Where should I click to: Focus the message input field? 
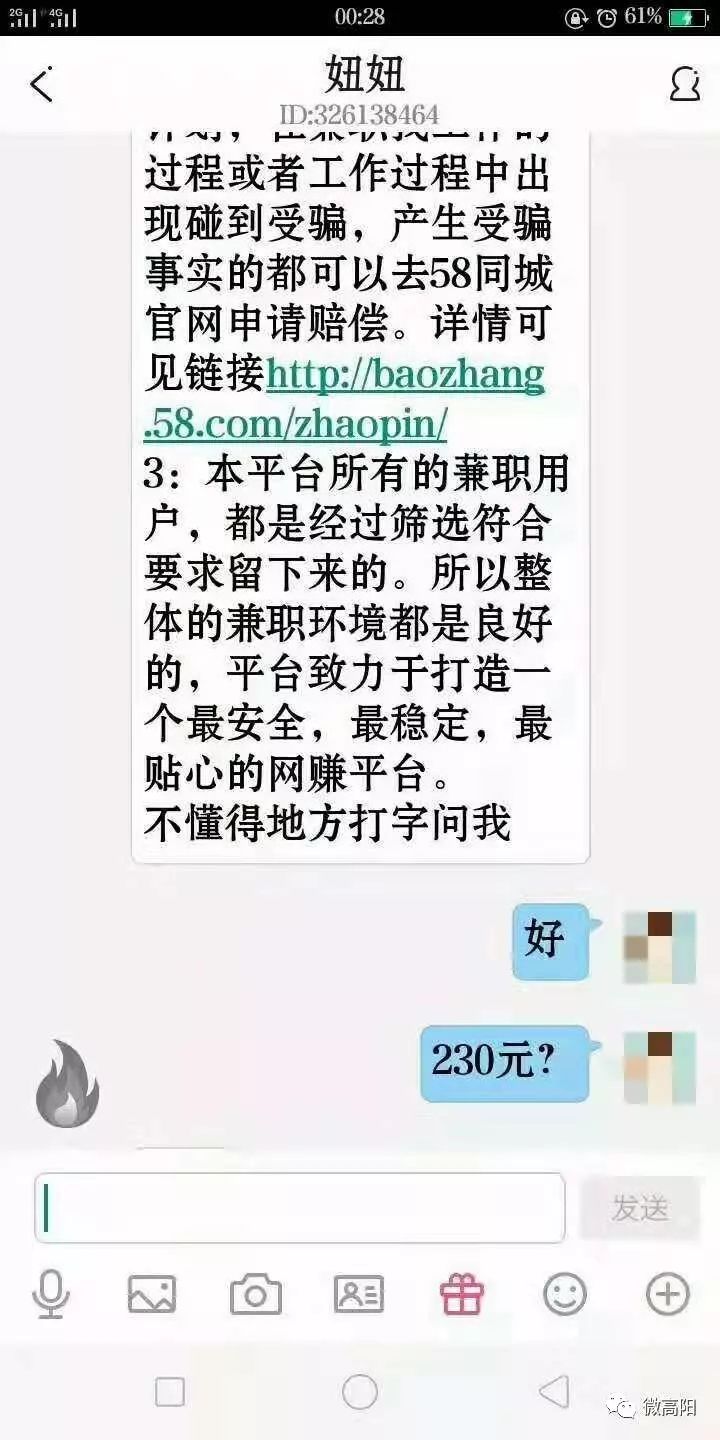click(300, 1208)
